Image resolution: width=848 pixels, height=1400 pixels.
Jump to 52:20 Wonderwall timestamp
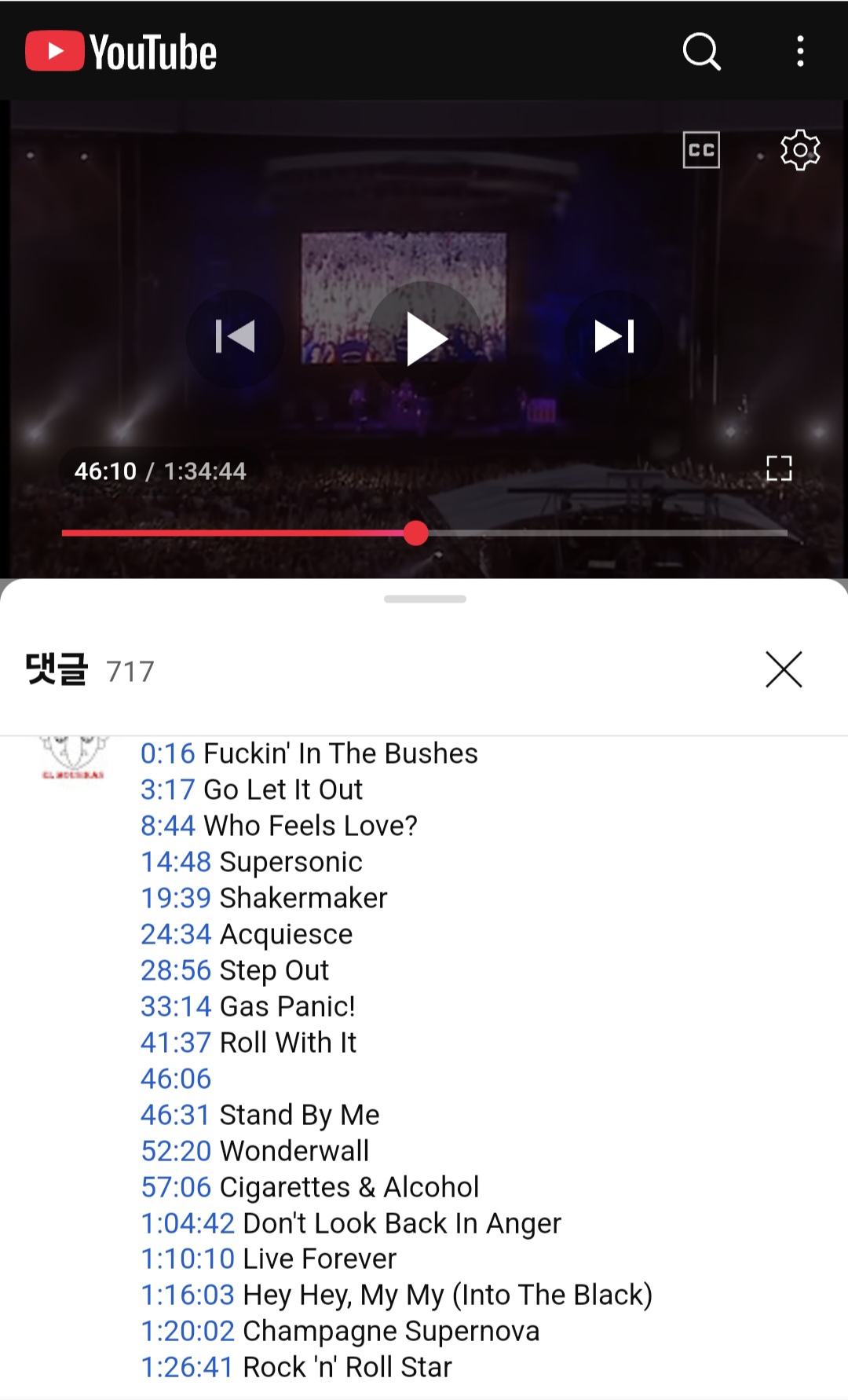(x=176, y=1151)
